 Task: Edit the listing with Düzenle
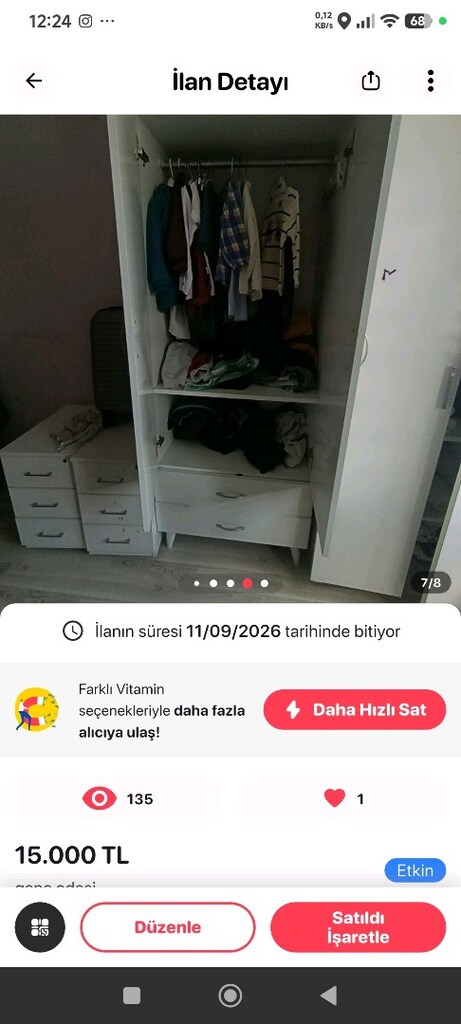click(x=168, y=927)
